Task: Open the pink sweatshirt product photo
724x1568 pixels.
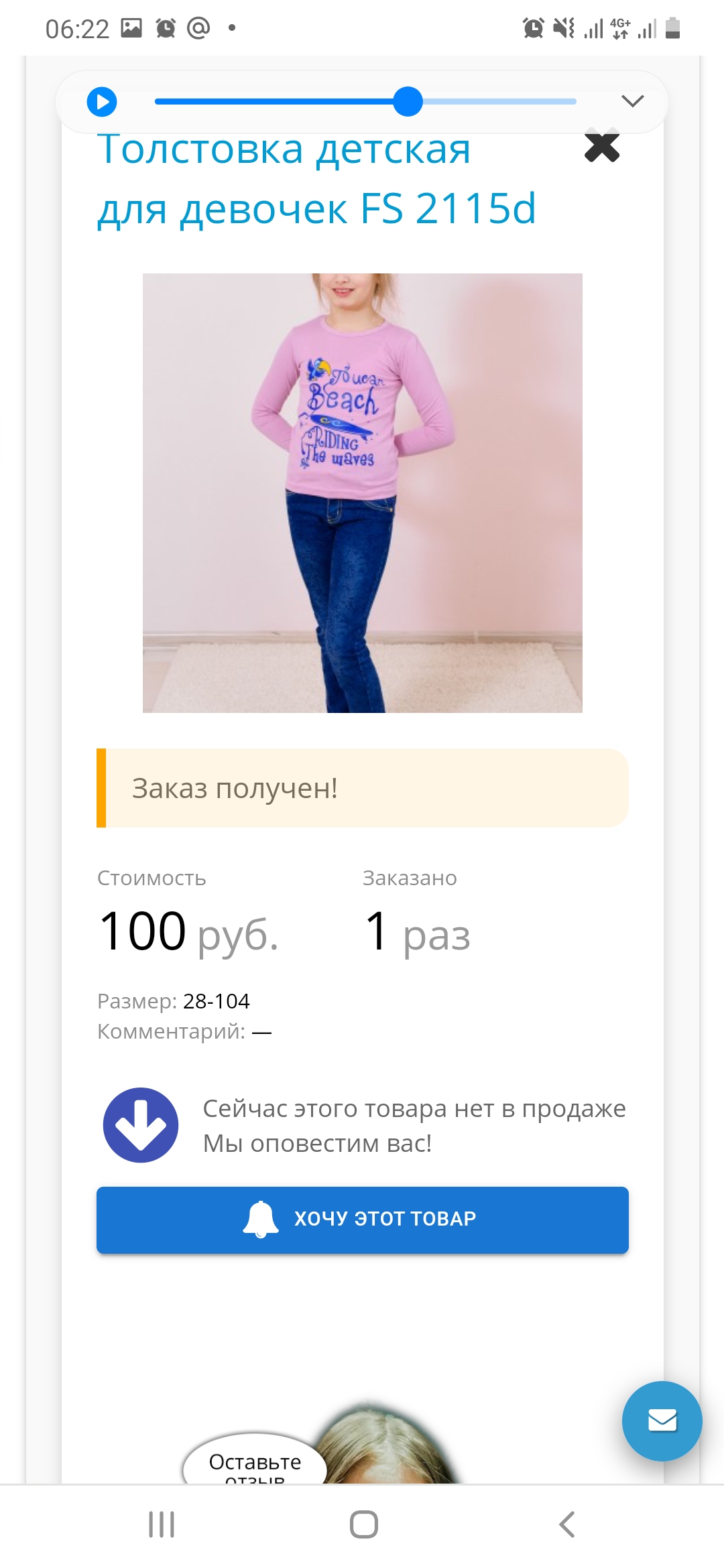Action: click(x=362, y=493)
